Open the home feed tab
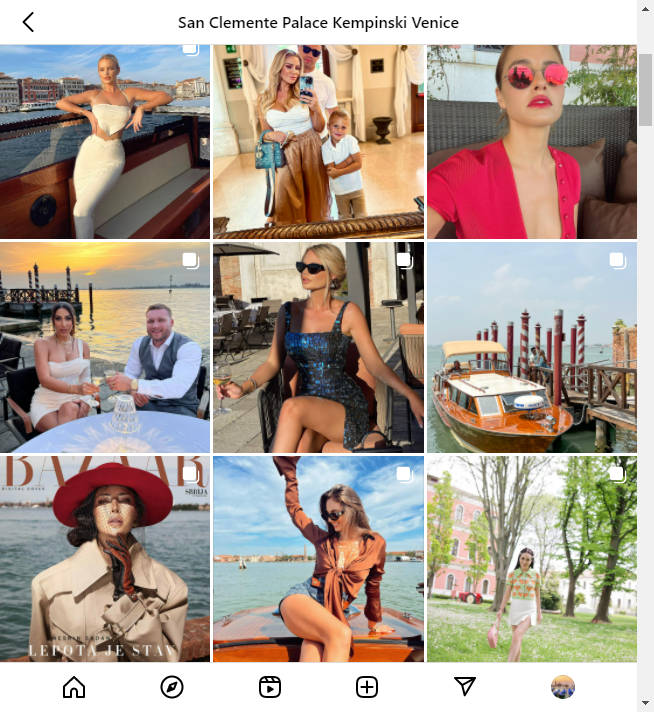Screen dimensions: 654x712 coord(74,687)
